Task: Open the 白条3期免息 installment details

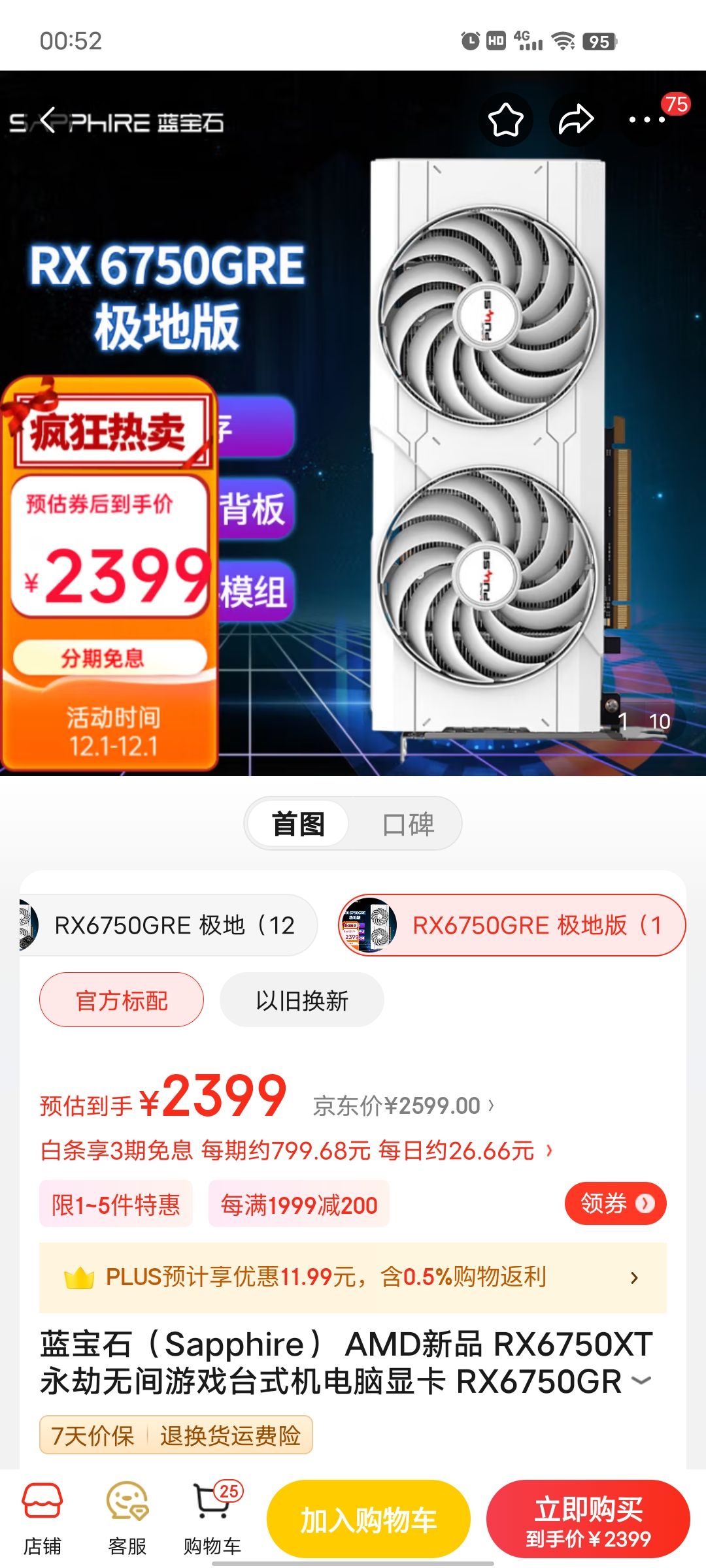Action: coord(294,1150)
